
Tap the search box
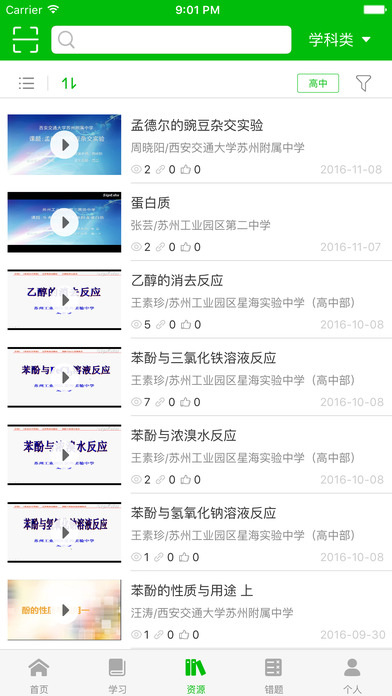(x=171, y=40)
